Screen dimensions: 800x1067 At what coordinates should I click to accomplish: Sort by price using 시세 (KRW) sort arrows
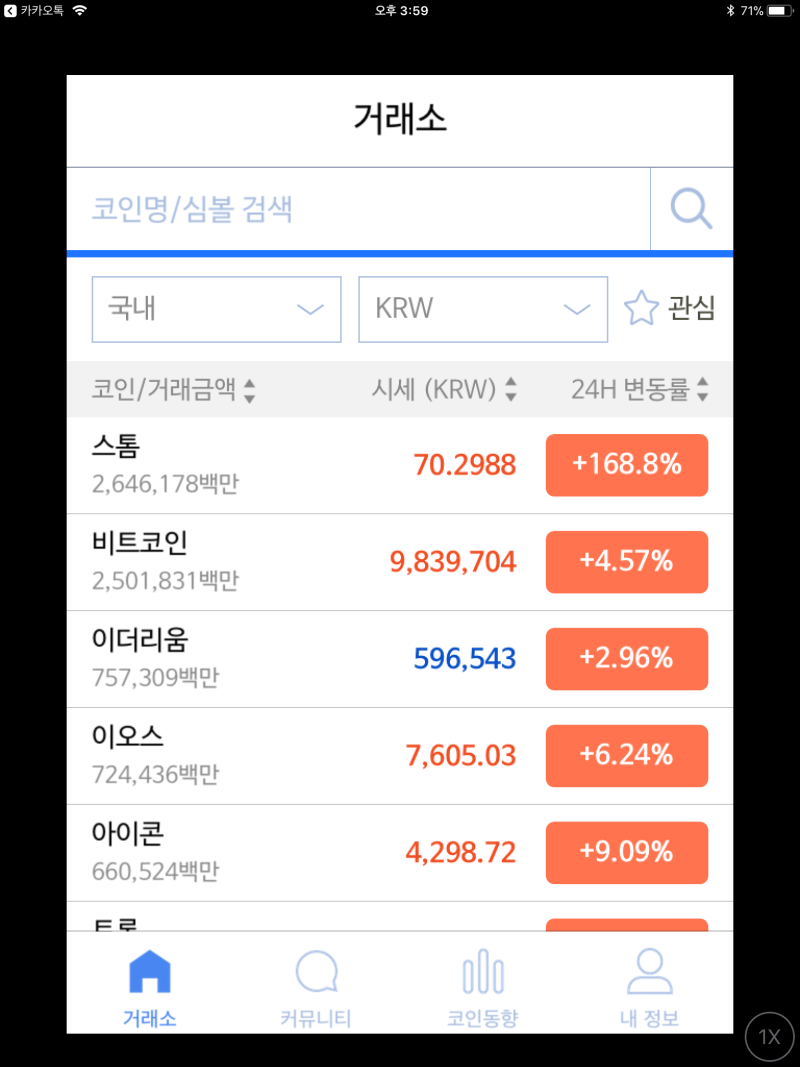pyautogui.click(x=510, y=390)
